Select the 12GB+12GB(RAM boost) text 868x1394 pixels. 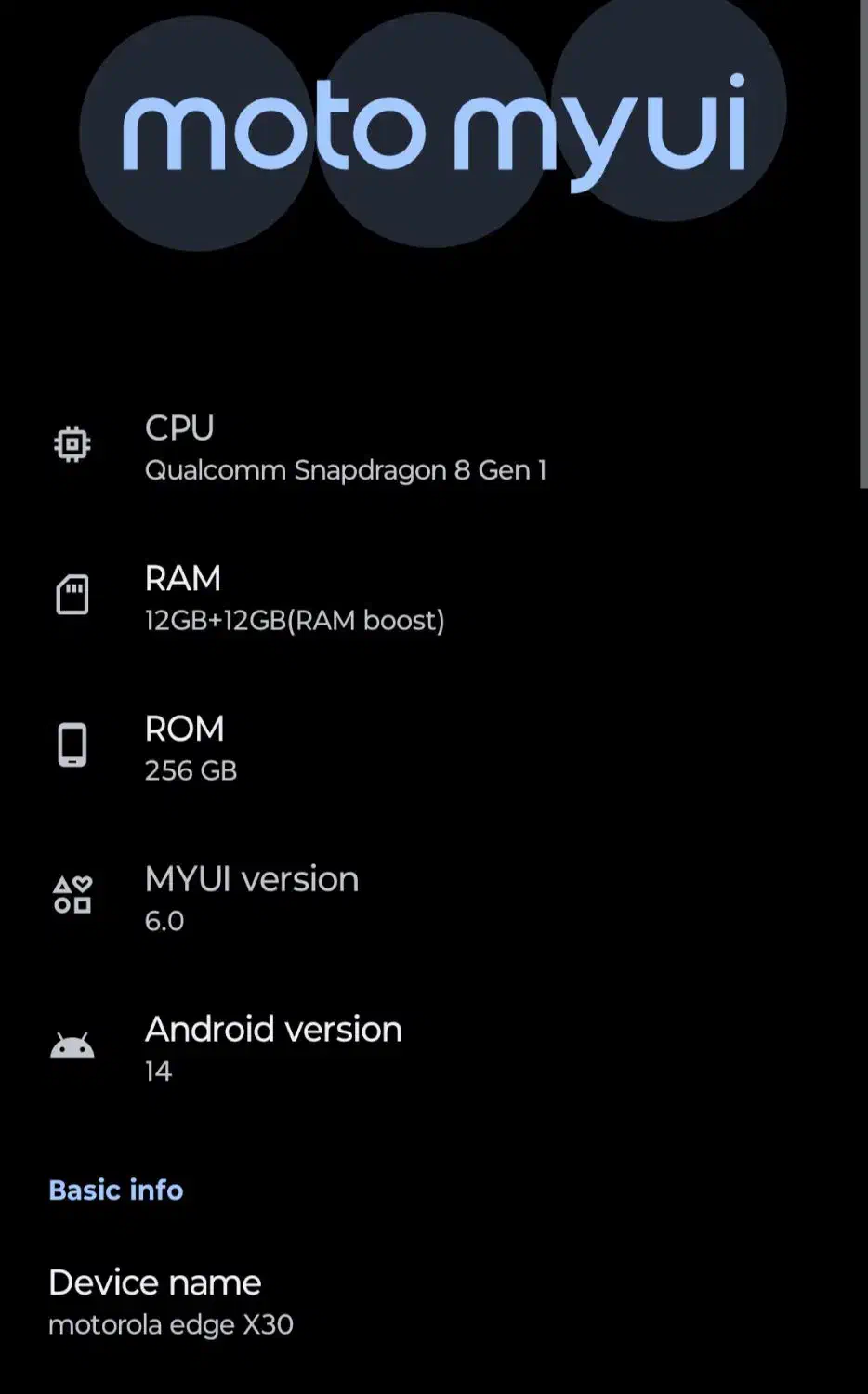tap(295, 620)
